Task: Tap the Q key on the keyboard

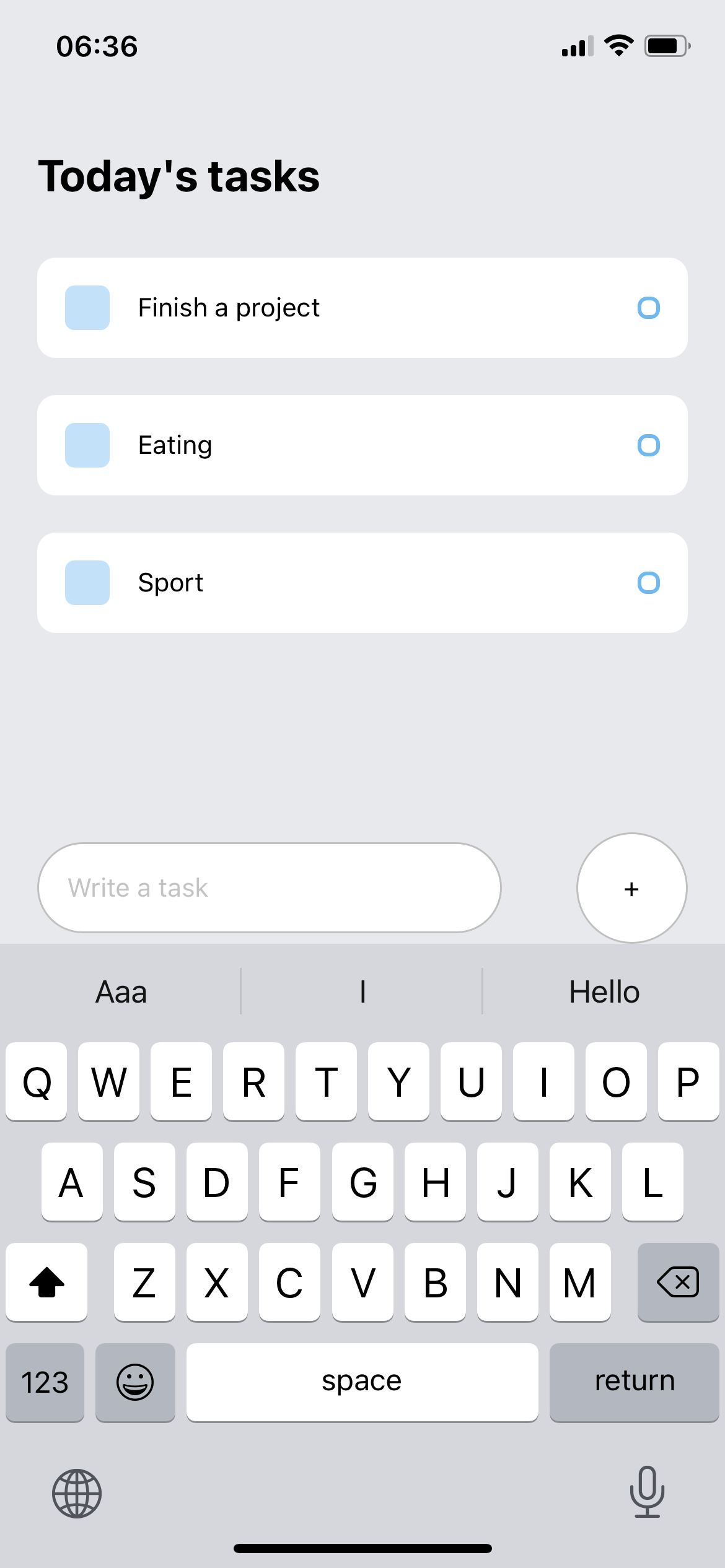Action: 36,1082
